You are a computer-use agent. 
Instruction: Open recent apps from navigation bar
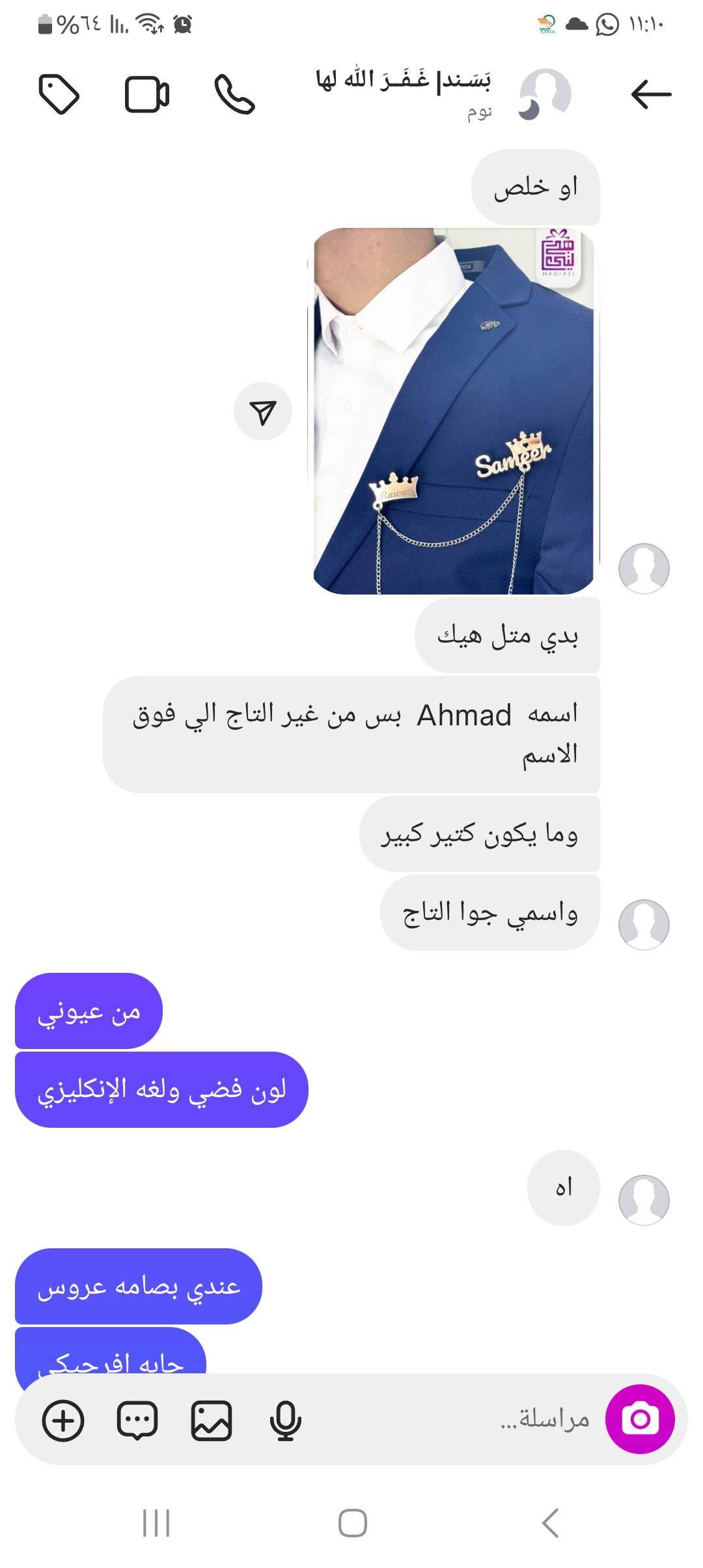coord(156,1523)
